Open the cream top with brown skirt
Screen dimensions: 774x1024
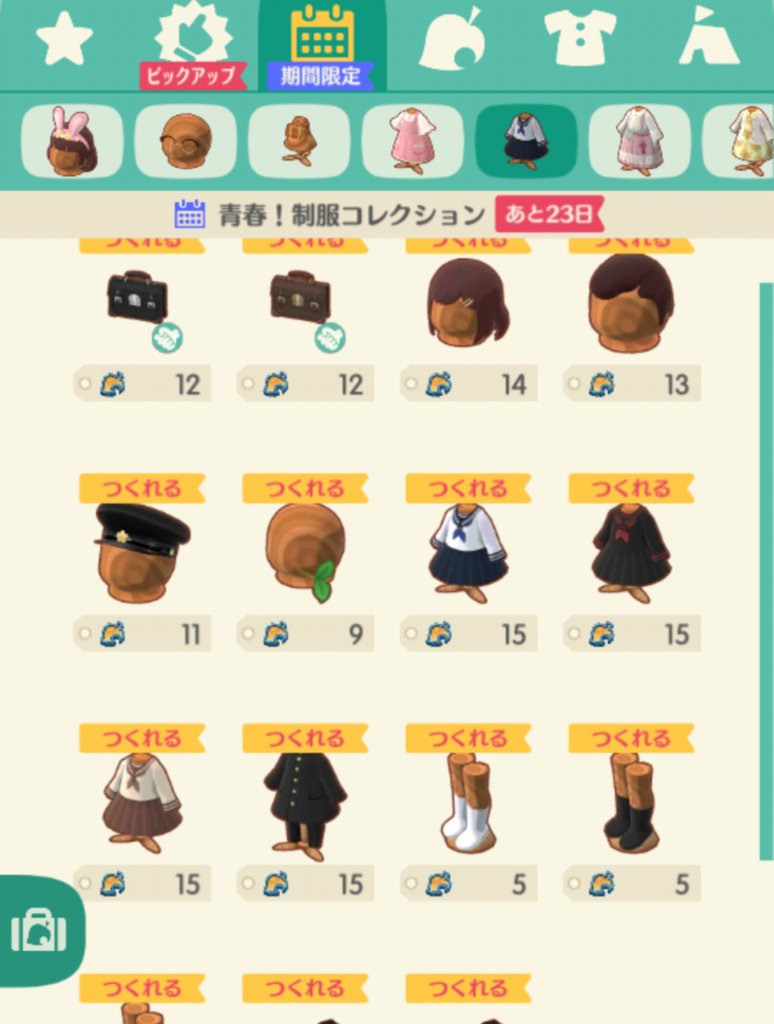(141, 802)
